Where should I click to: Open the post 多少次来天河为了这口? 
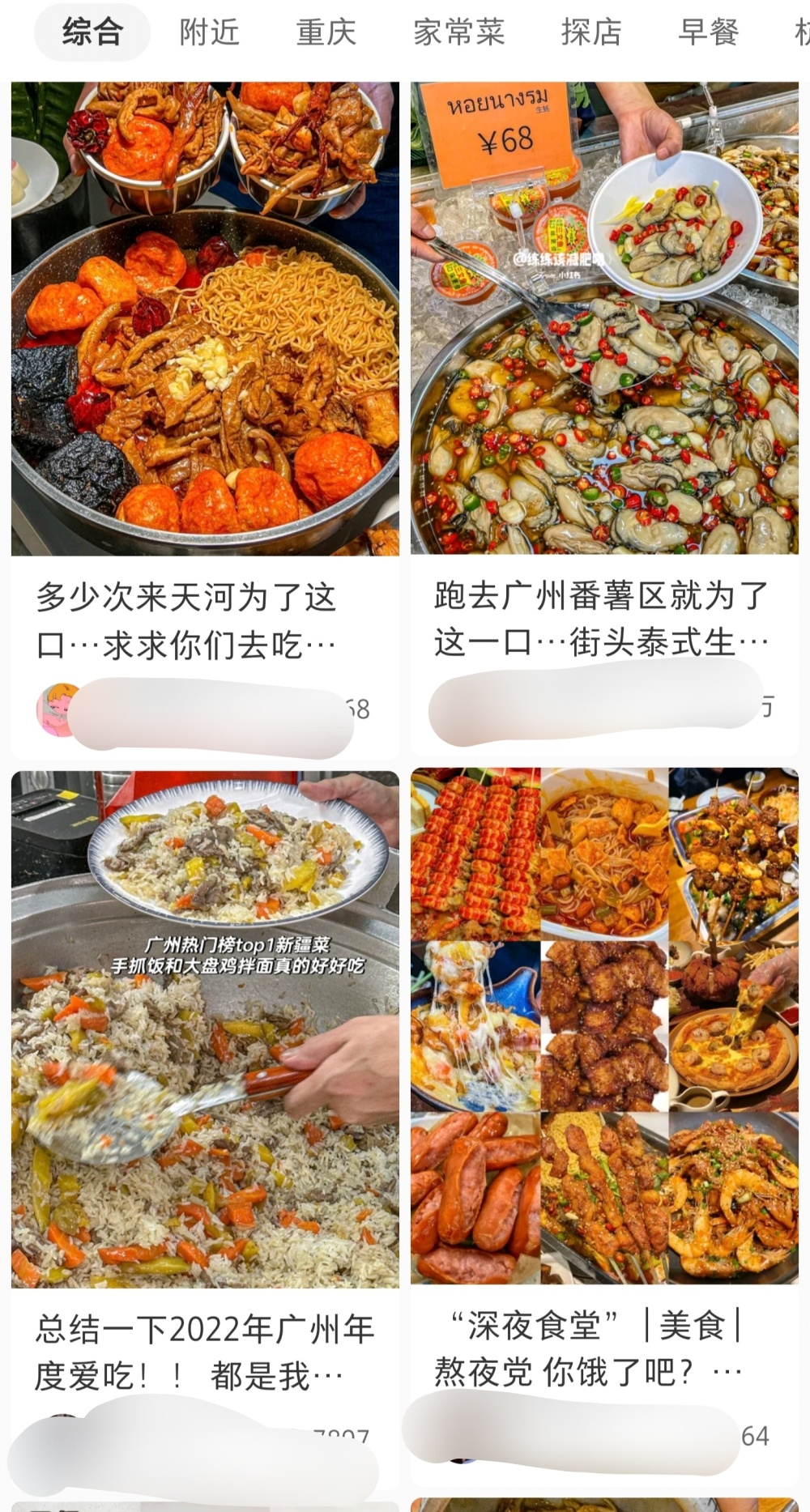click(205, 320)
